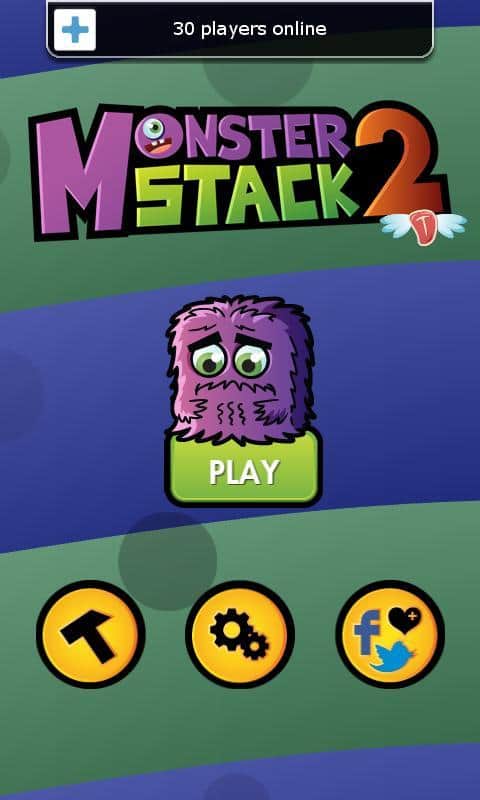Open settings with the gears button
The height and width of the screenshot is (800, 480).
coord(240,634)
